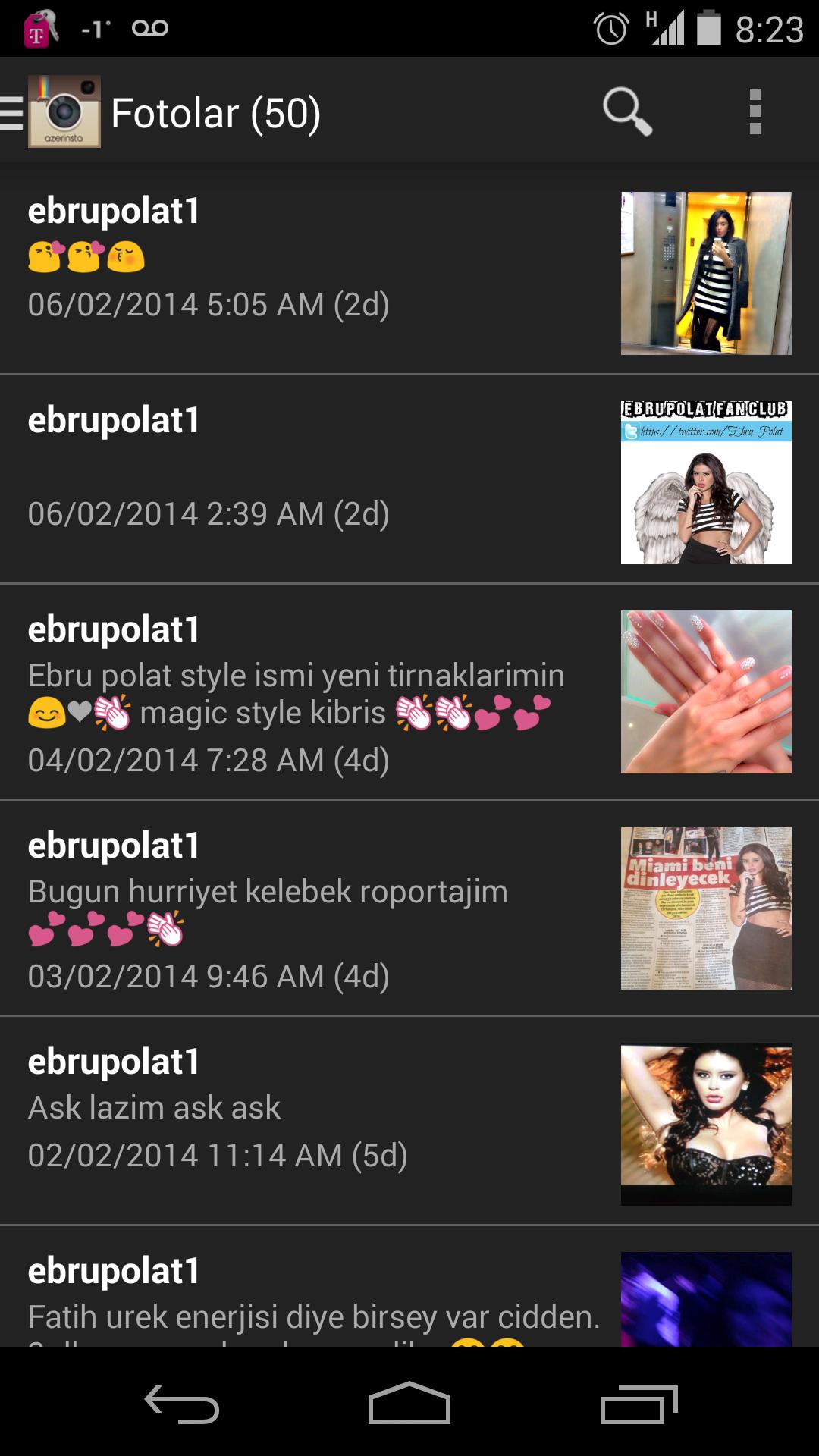
Task: Open the Fotolar (50) title label
Action: pos(216,114)
